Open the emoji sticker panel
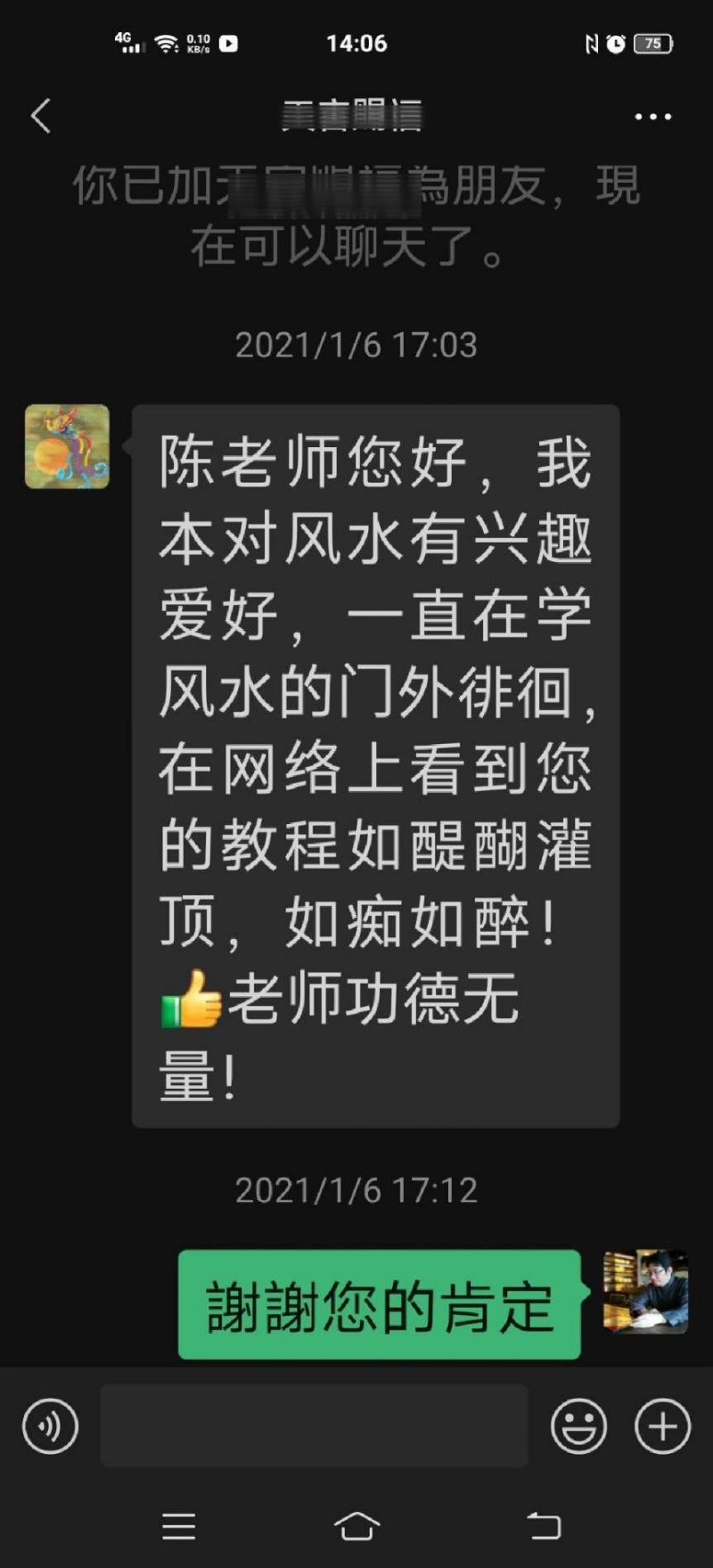Viewport: 713px width, 1568px height. point(578,1426)
